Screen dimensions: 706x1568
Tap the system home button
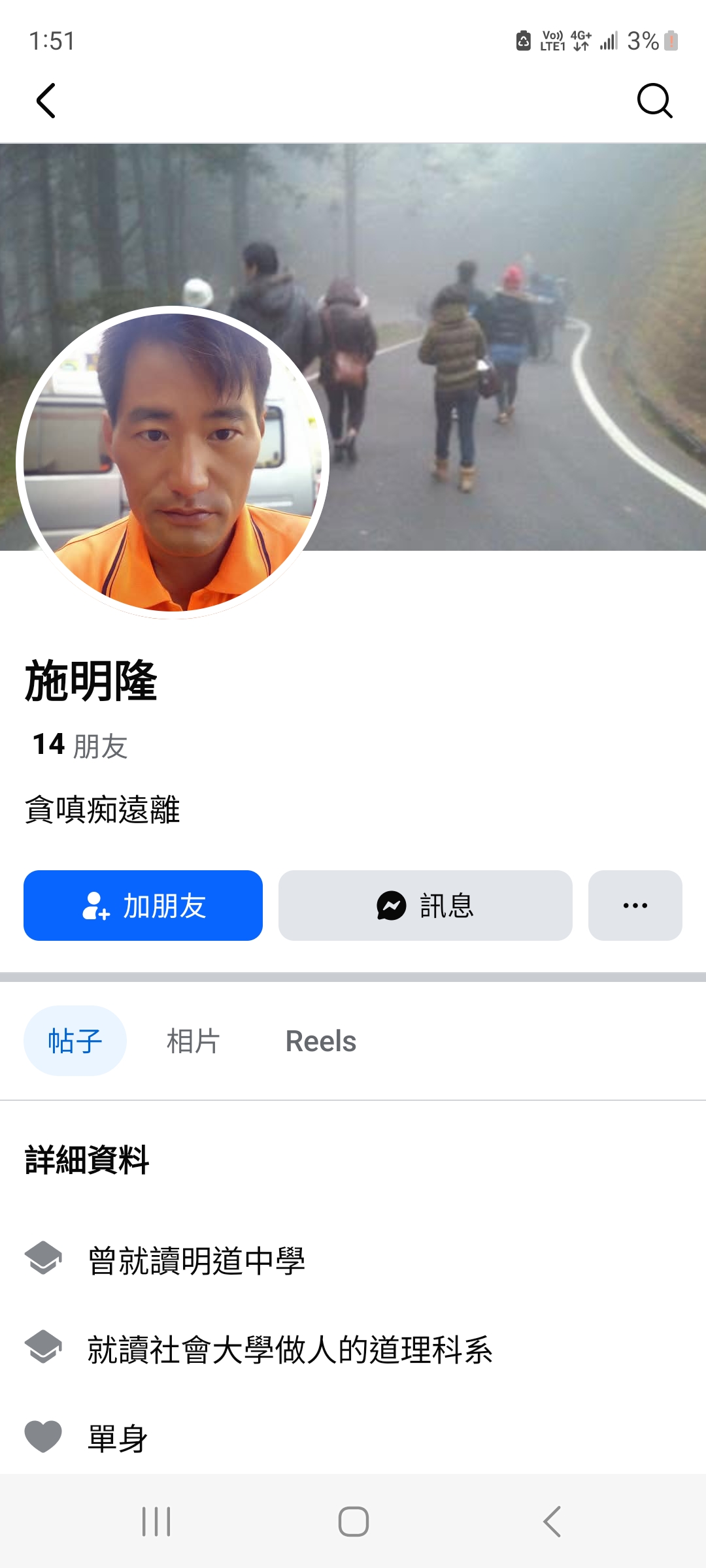(353, 1522)
